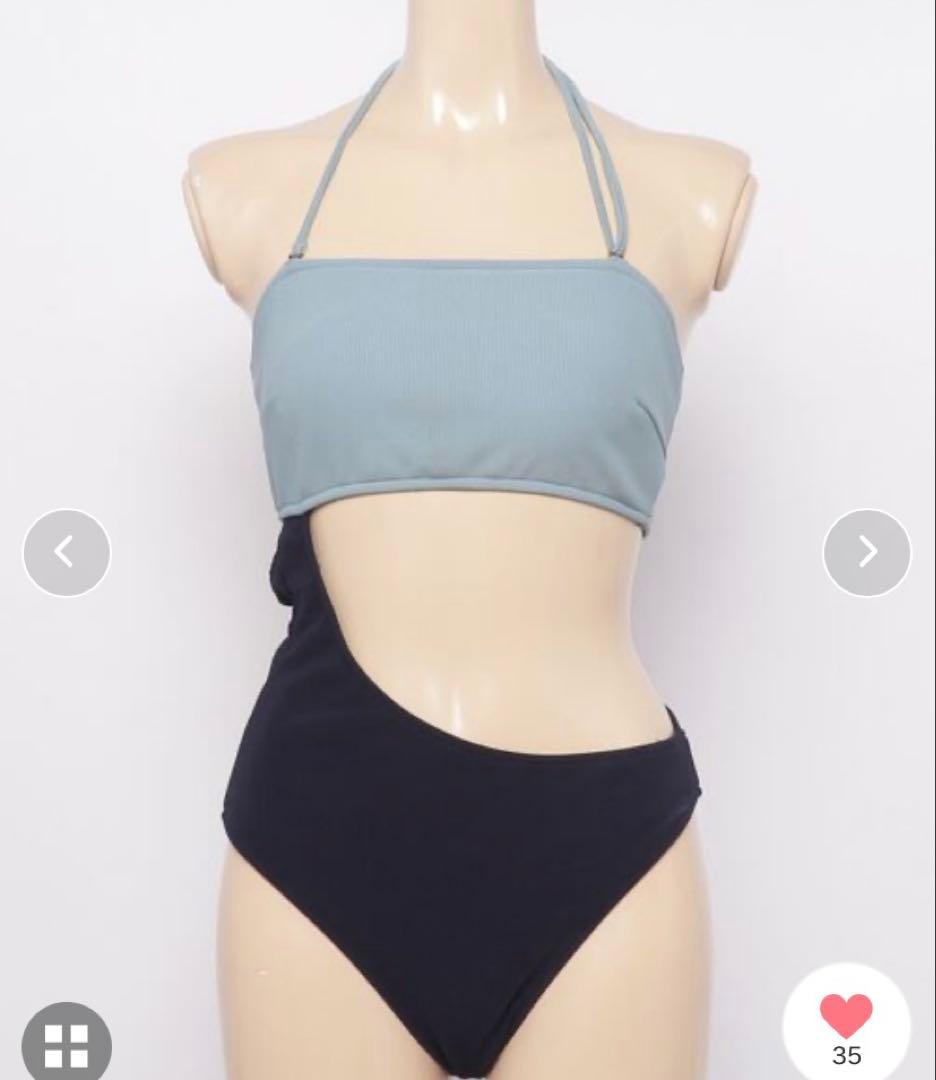Like this item with the heart
Image resolution: width=936 pixels, height=1080 pixels.
846,1018
